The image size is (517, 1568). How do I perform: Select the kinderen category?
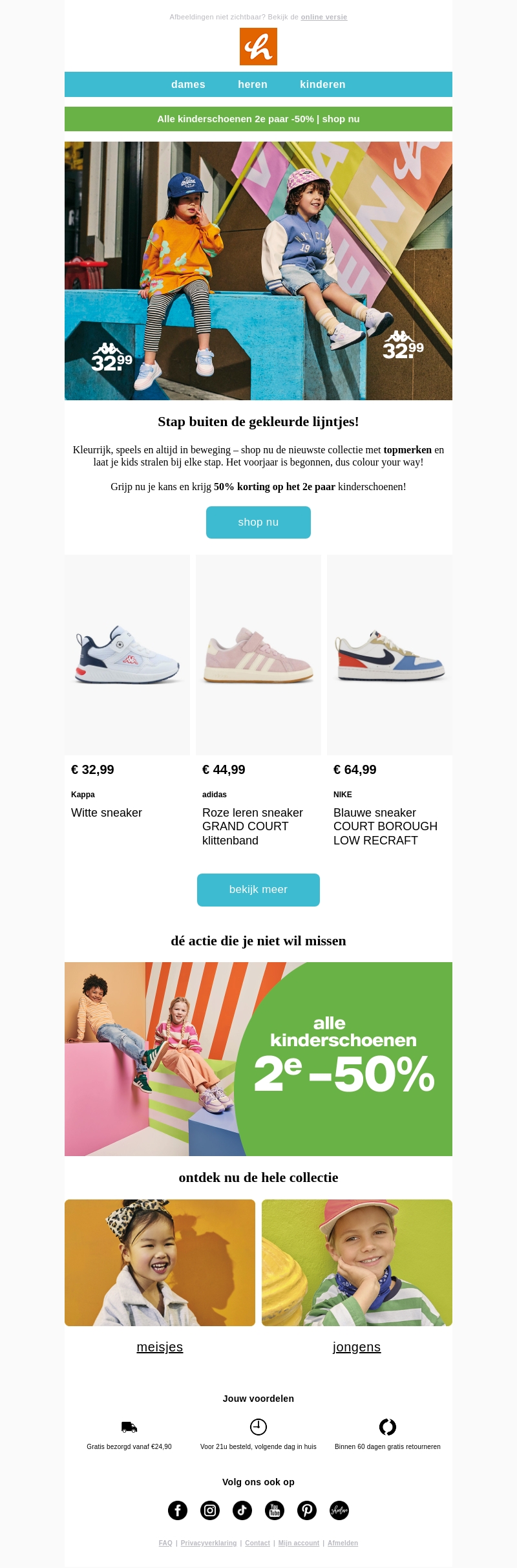click(322, 85)
